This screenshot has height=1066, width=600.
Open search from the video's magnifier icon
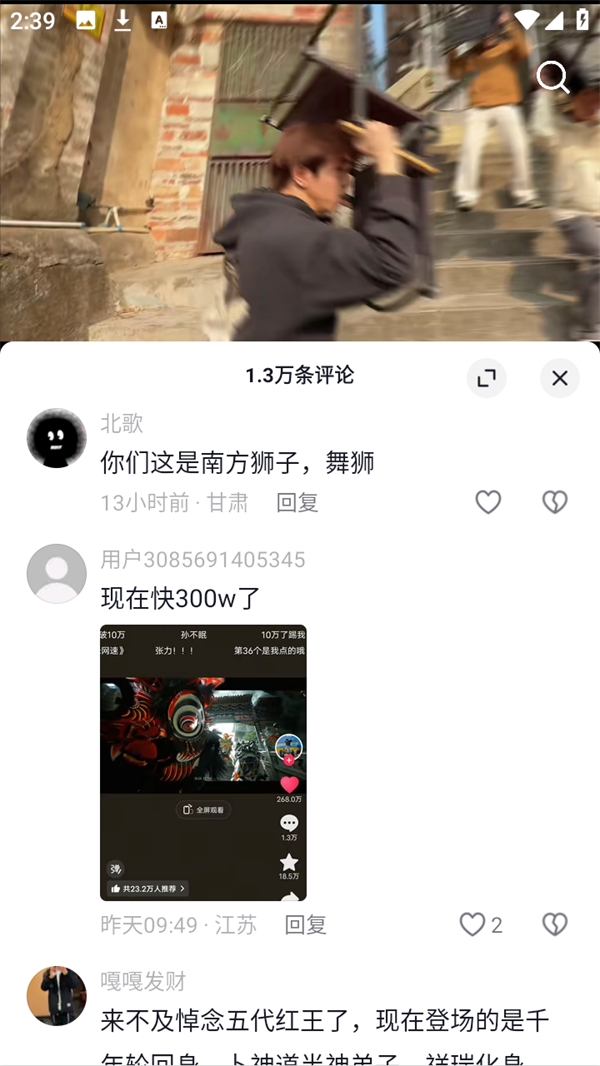point(553,77)
